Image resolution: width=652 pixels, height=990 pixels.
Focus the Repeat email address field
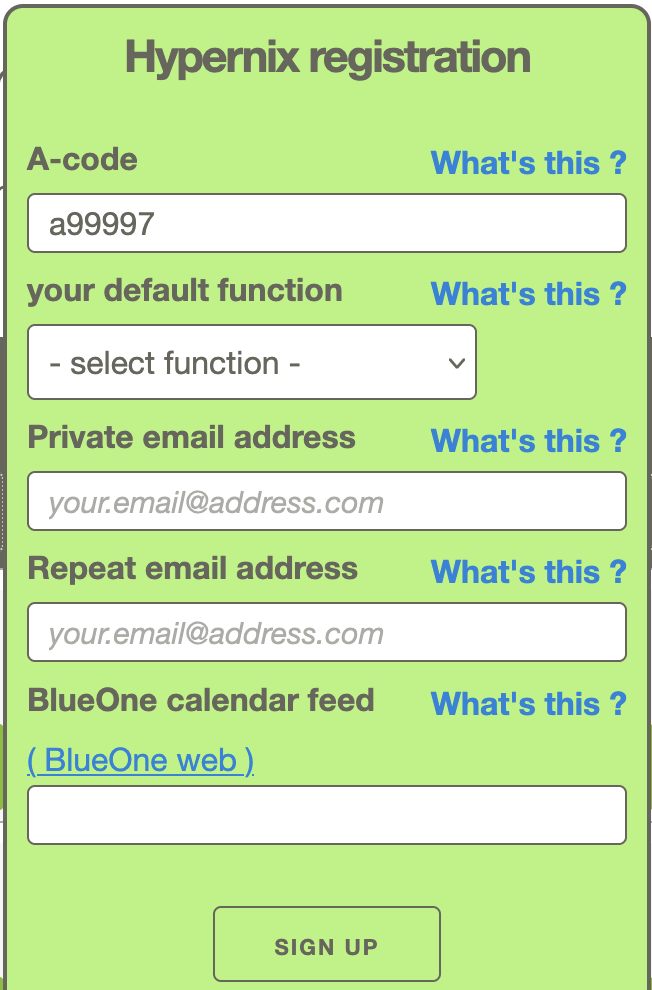[326, 632]
